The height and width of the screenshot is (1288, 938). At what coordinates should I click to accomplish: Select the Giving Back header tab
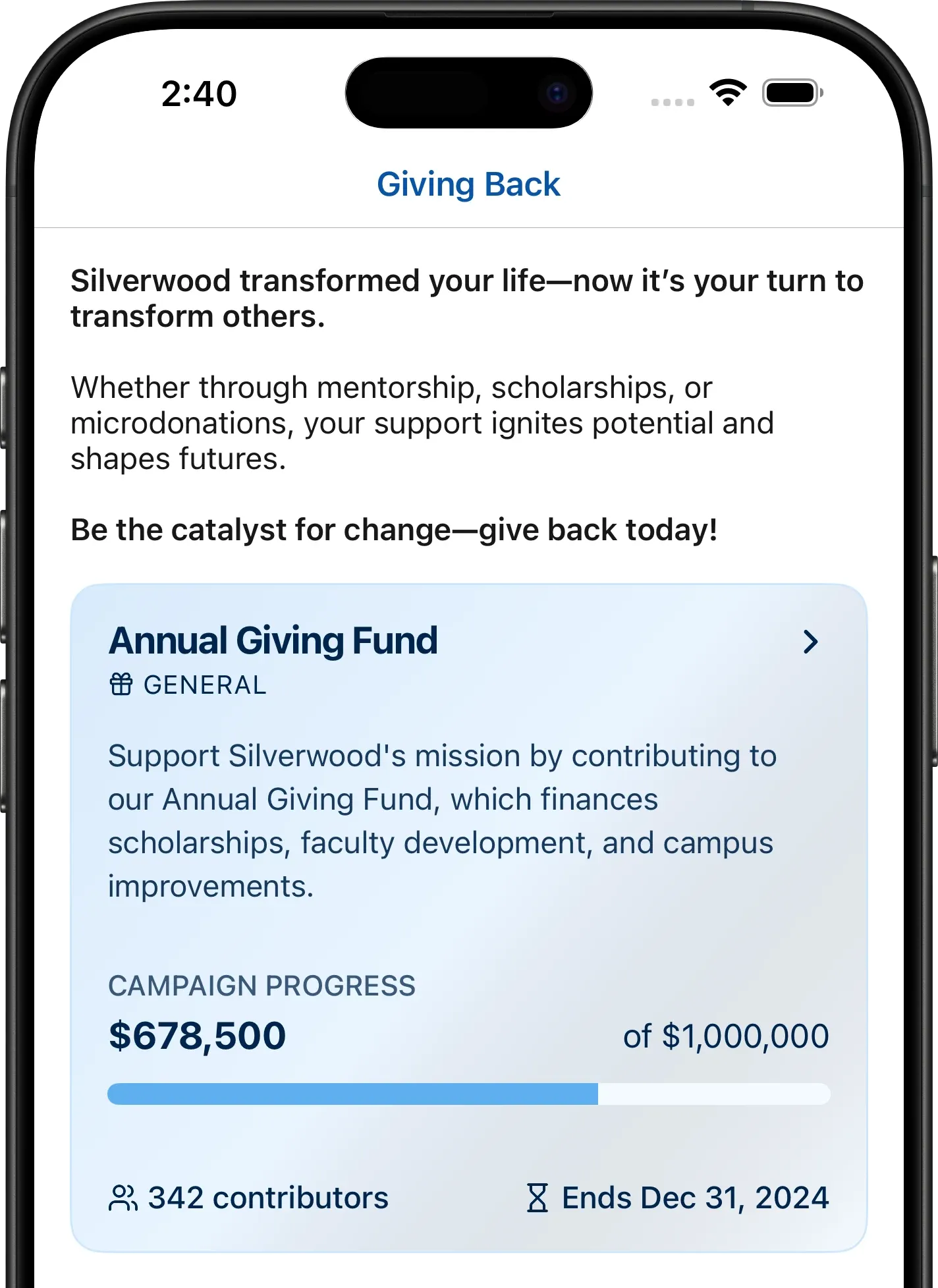(469, 183)
